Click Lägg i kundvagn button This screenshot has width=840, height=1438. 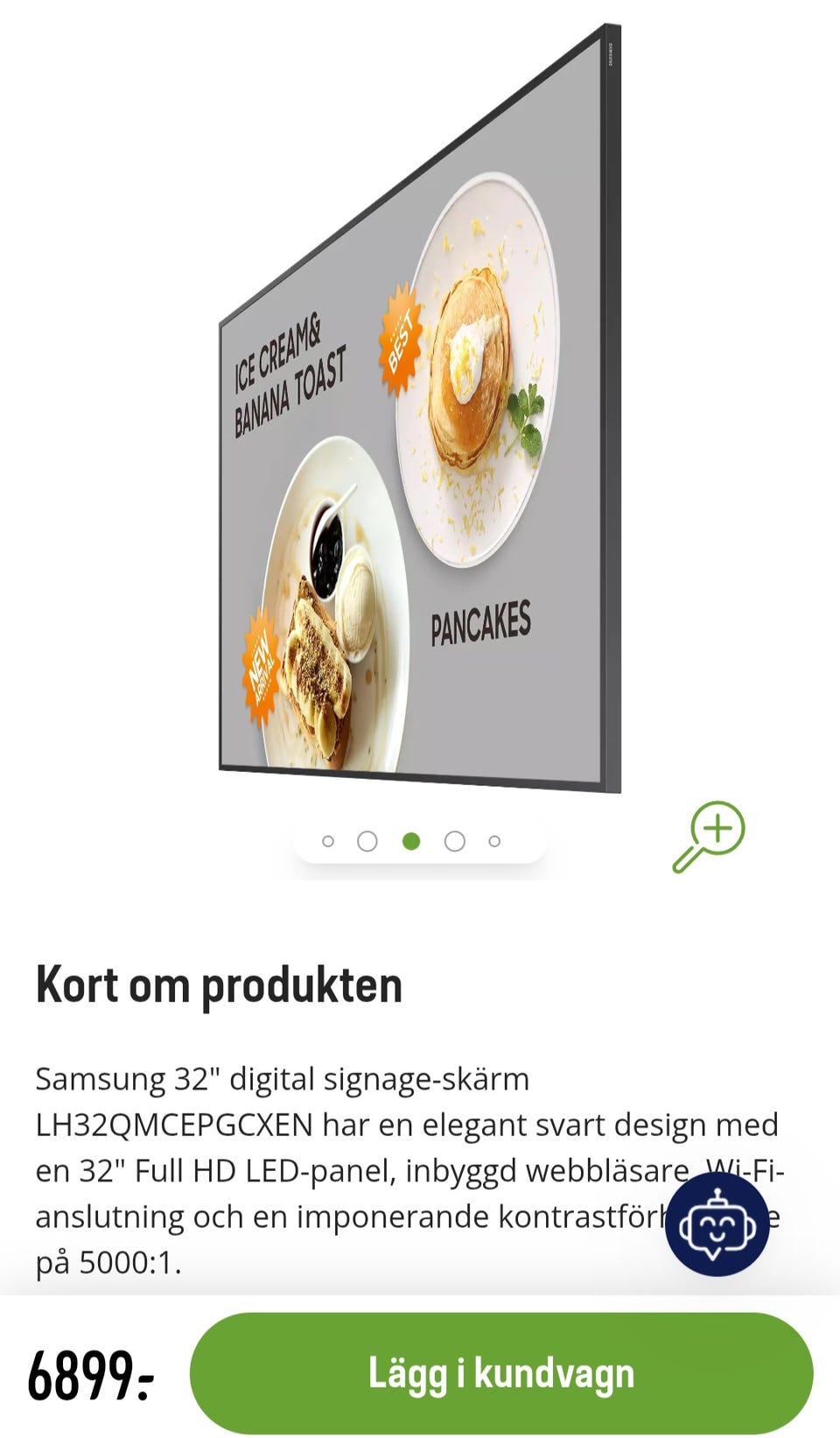pyautogui.click(x=500, y=1374)
